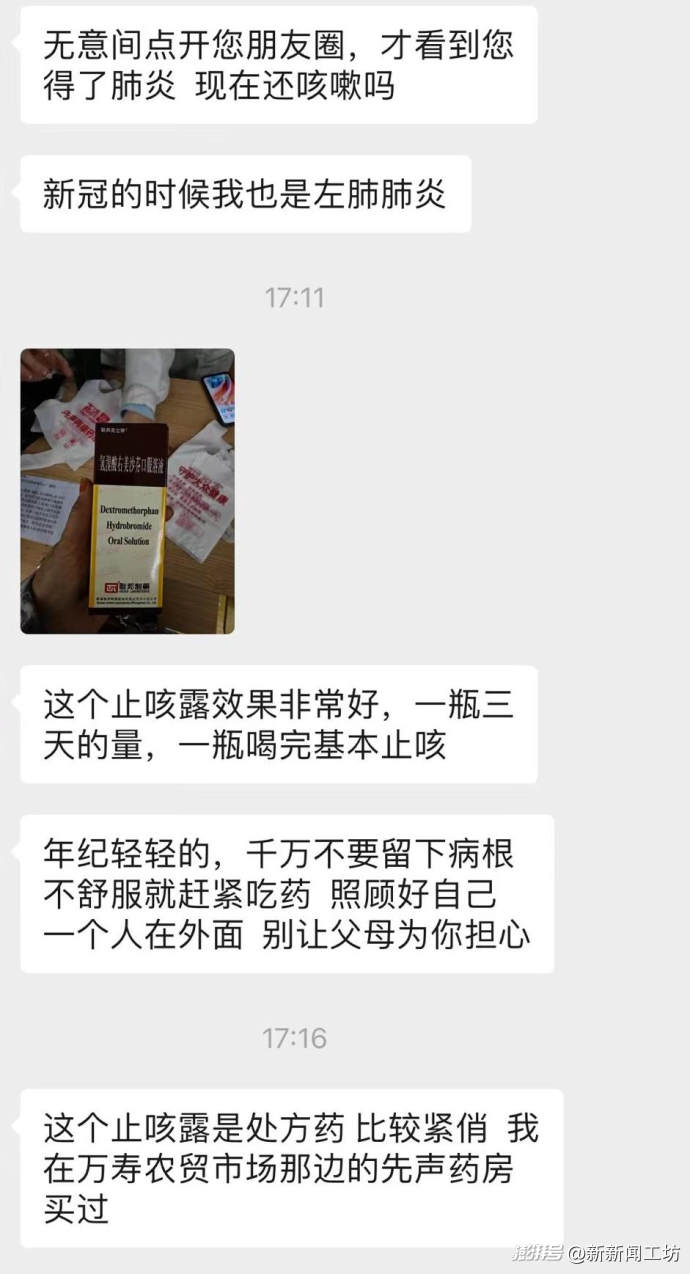Viewport: 690px width, 1274px height.
Task: Open the cough syrup photo message
Action: coord(127,491)
